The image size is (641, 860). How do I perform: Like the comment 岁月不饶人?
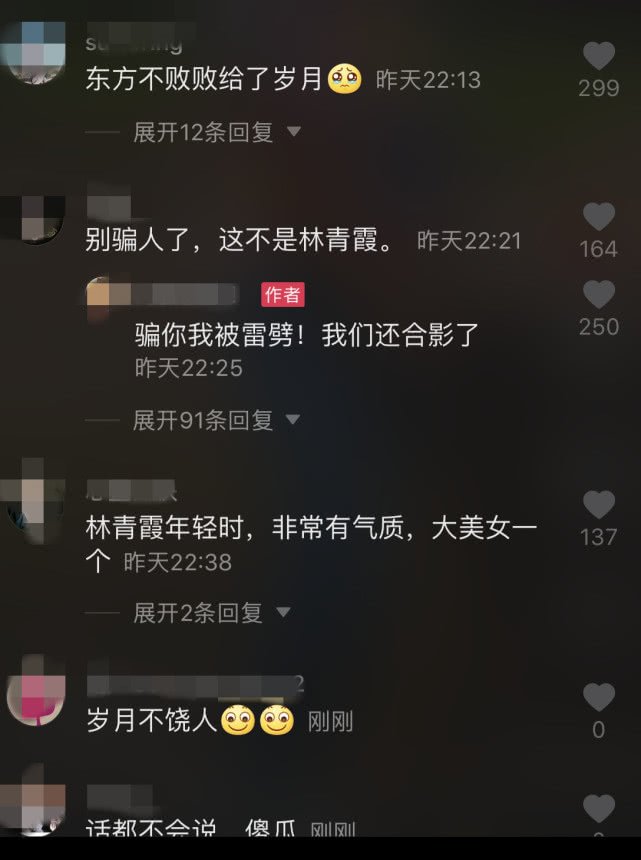point(598,697)
